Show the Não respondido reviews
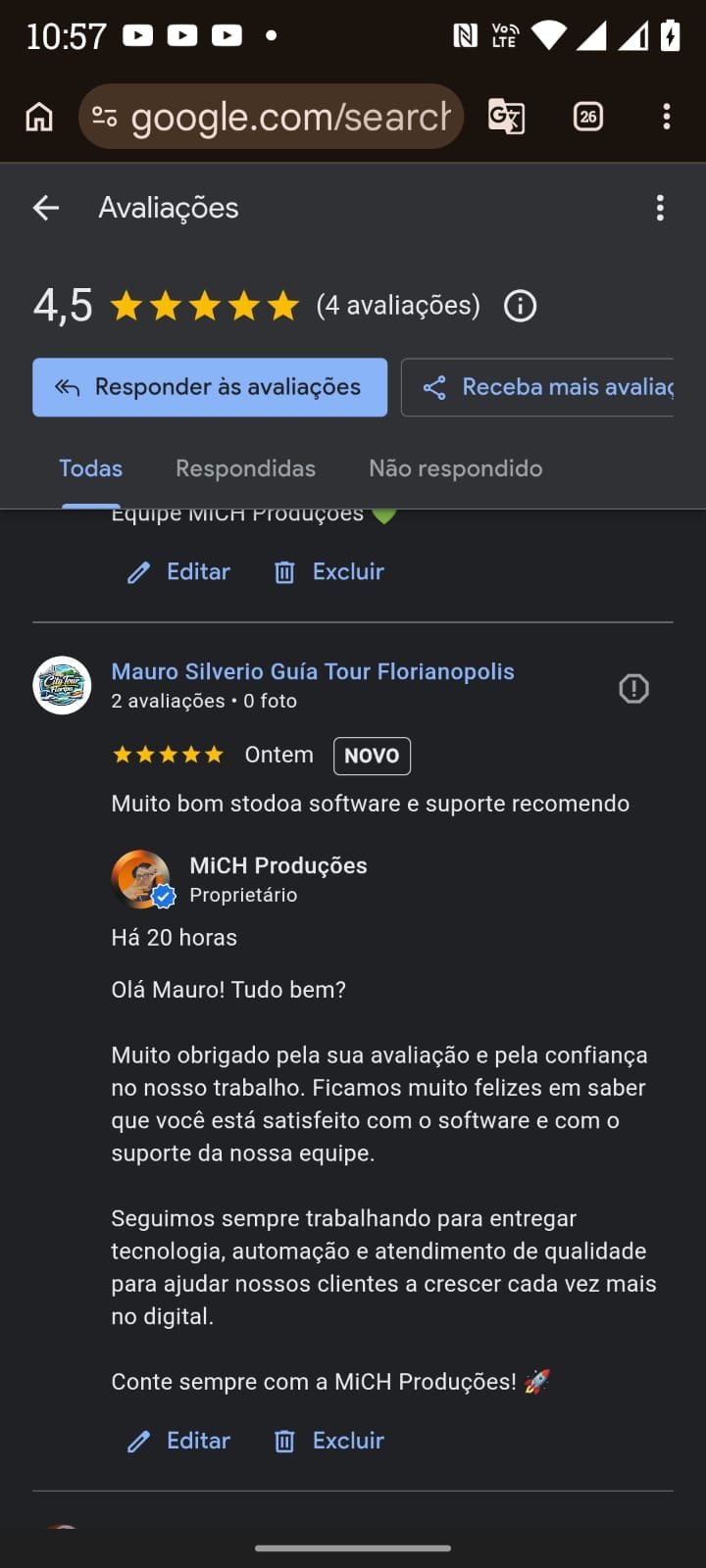Image resolution: width=706 pixels, height=1568 pixels. point(455,468)
